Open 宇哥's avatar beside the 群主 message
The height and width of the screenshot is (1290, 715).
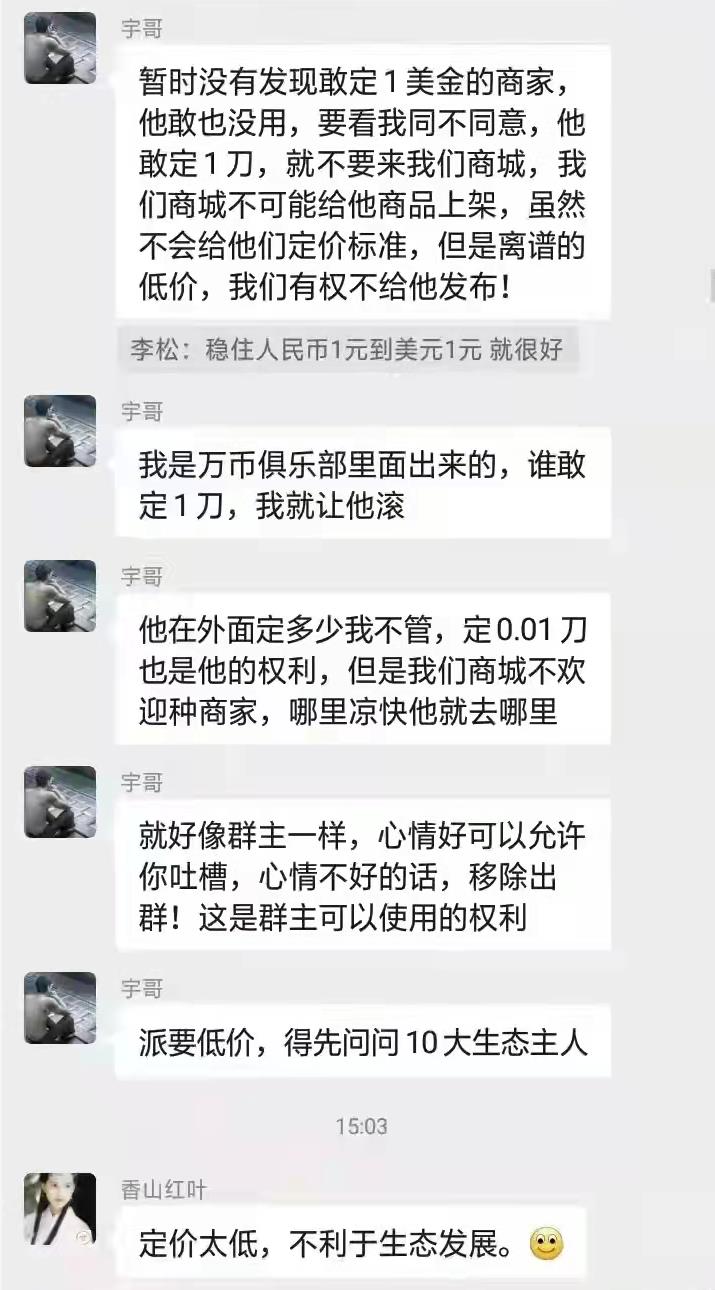click(x=60, y=802)
